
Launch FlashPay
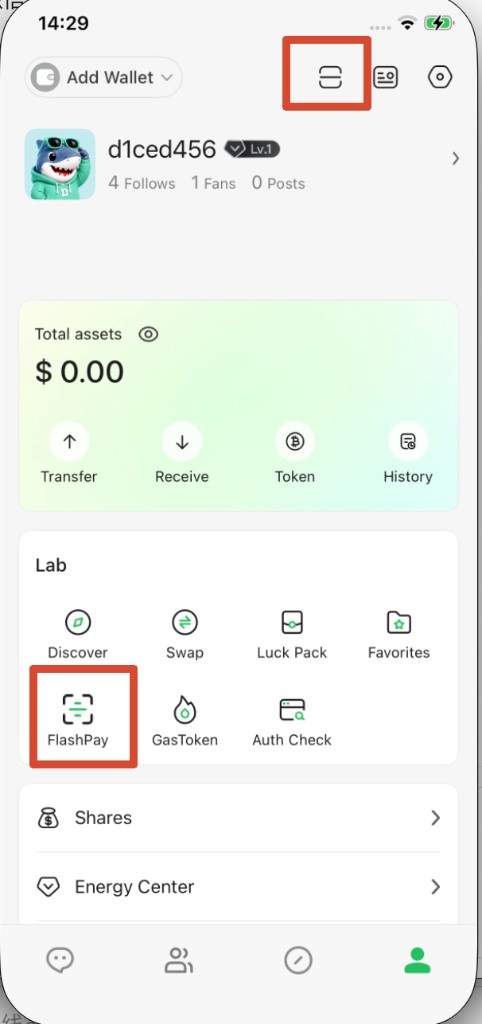point(78,721)
